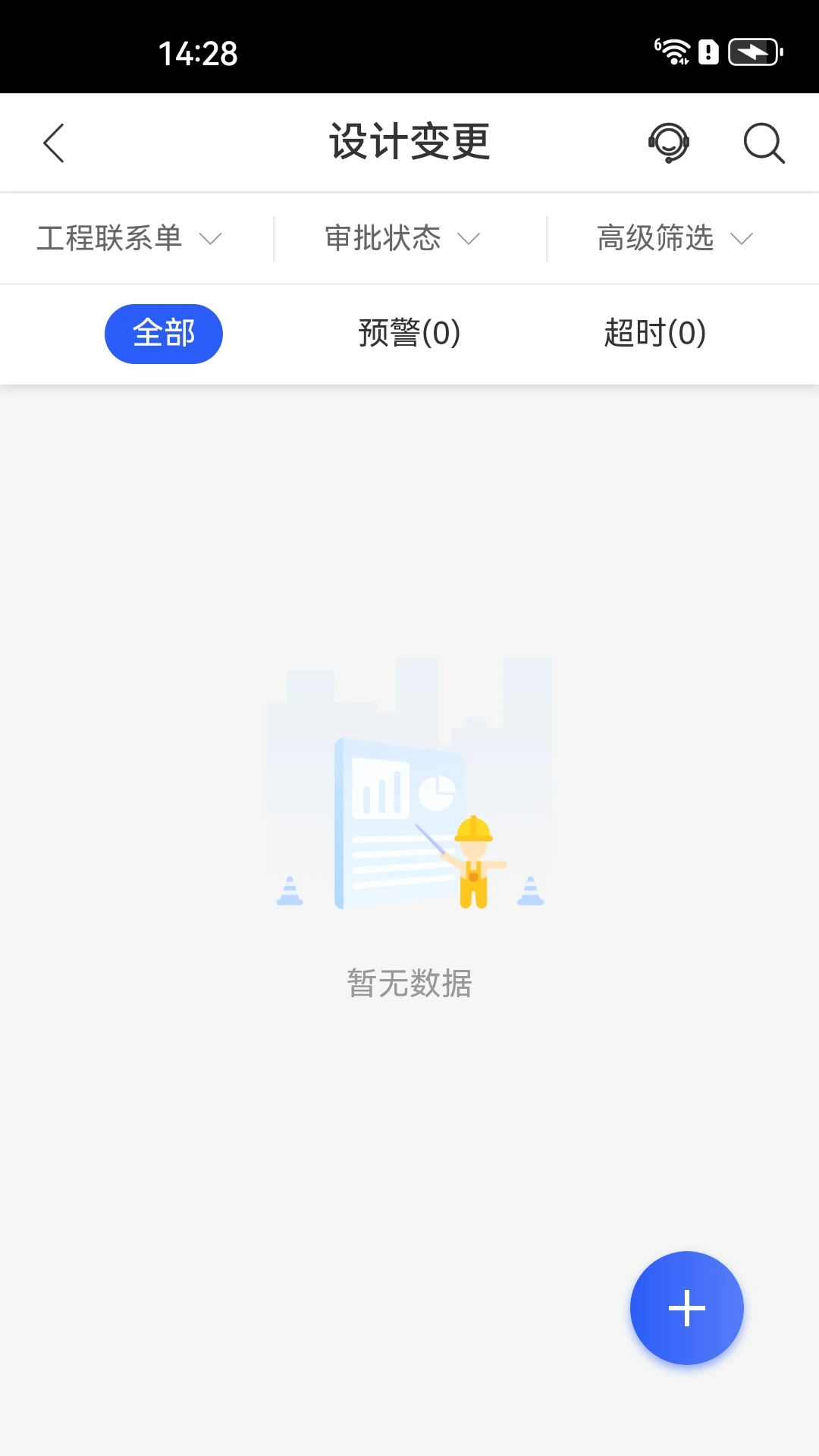Image resolution: width=819 pixels, height=1456 pixels.
Task: Switch to the 超时(0) filter
Action: point(654,333)
